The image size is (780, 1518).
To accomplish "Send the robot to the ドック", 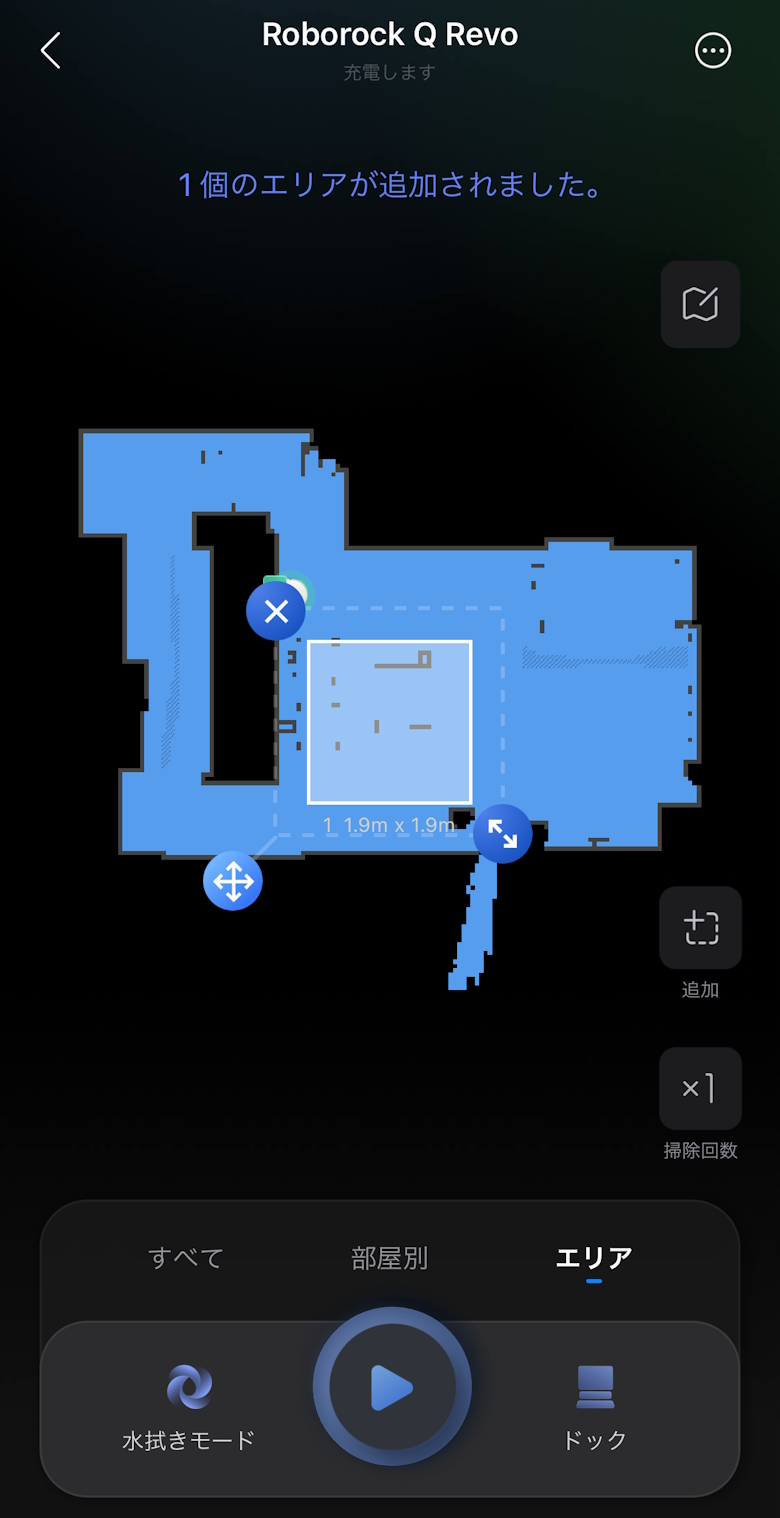I will (595, 1407).
